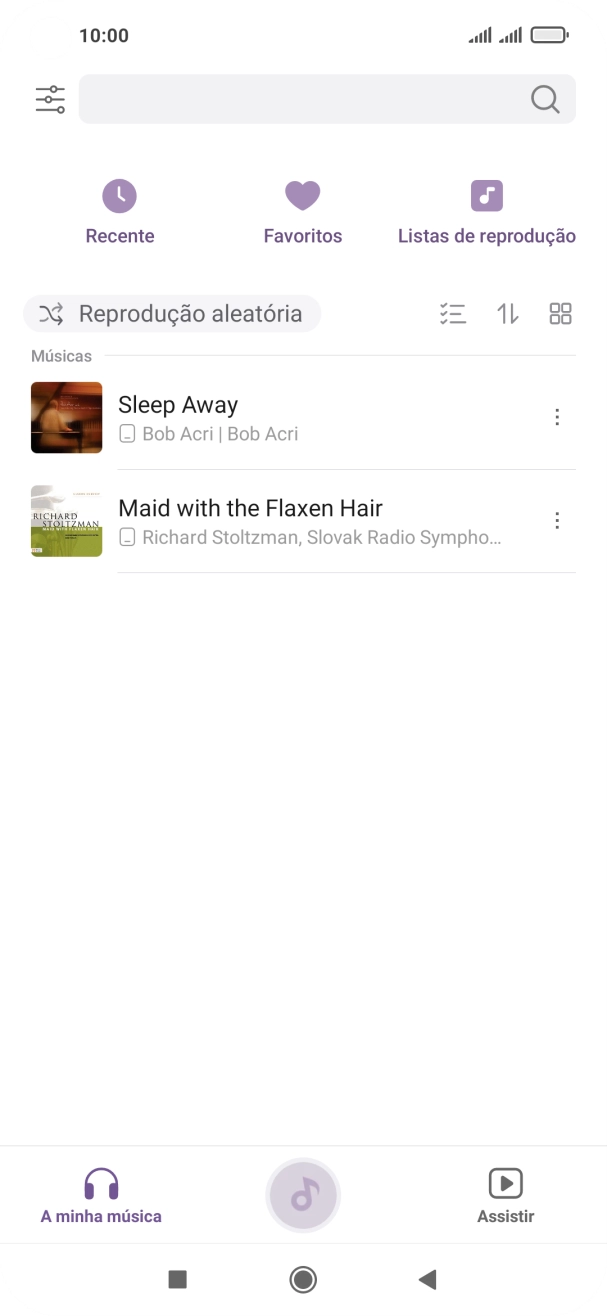Open more options for Sleep Away

(x=557, y=417)
